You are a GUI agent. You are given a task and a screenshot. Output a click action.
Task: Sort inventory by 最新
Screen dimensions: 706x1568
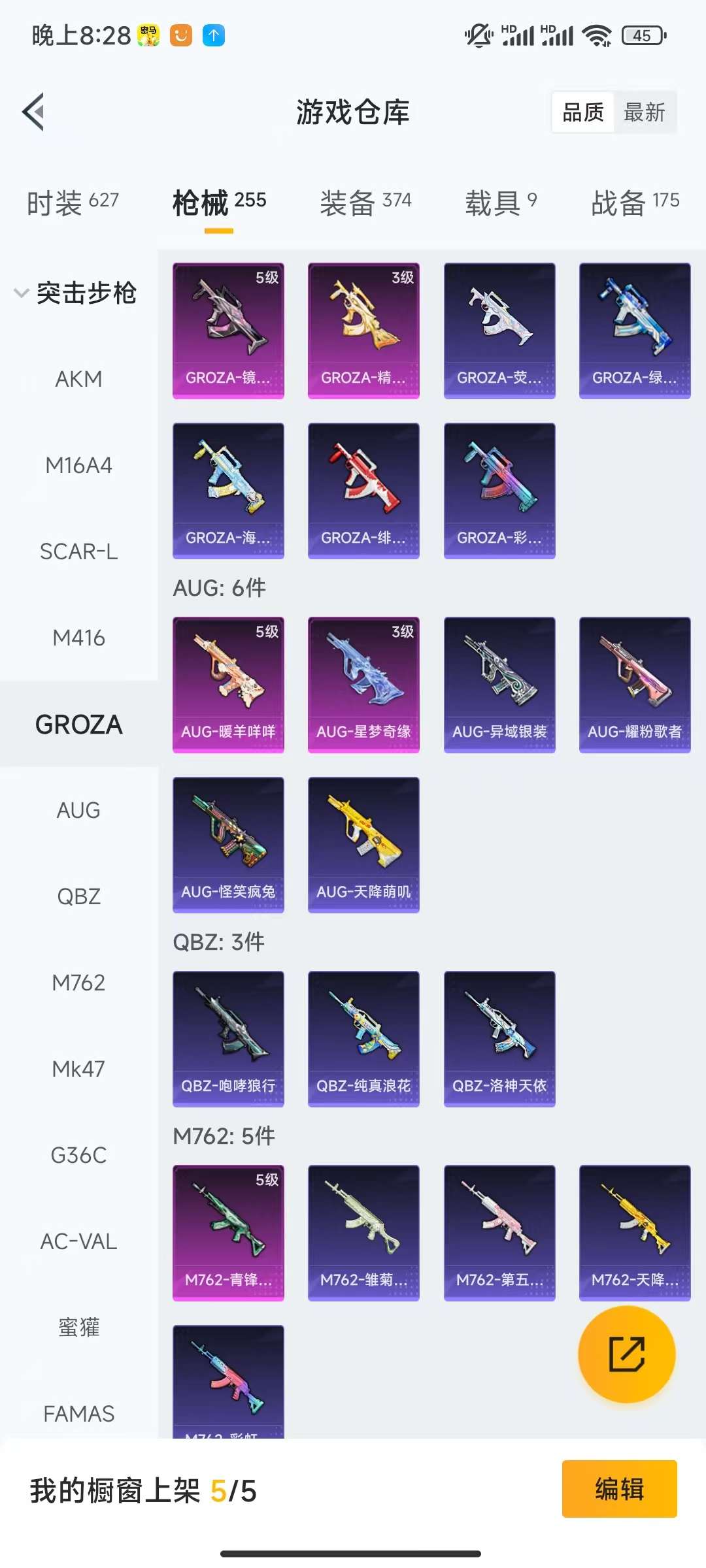pos(644,113)
